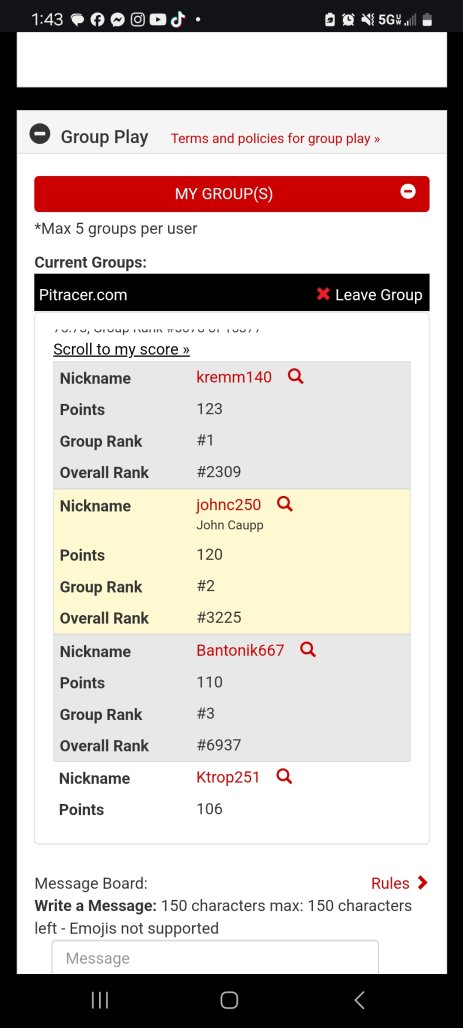Open kremm140's profile link
The width and height of the screenshot is (463, 1028).
(x=234, y=377)
